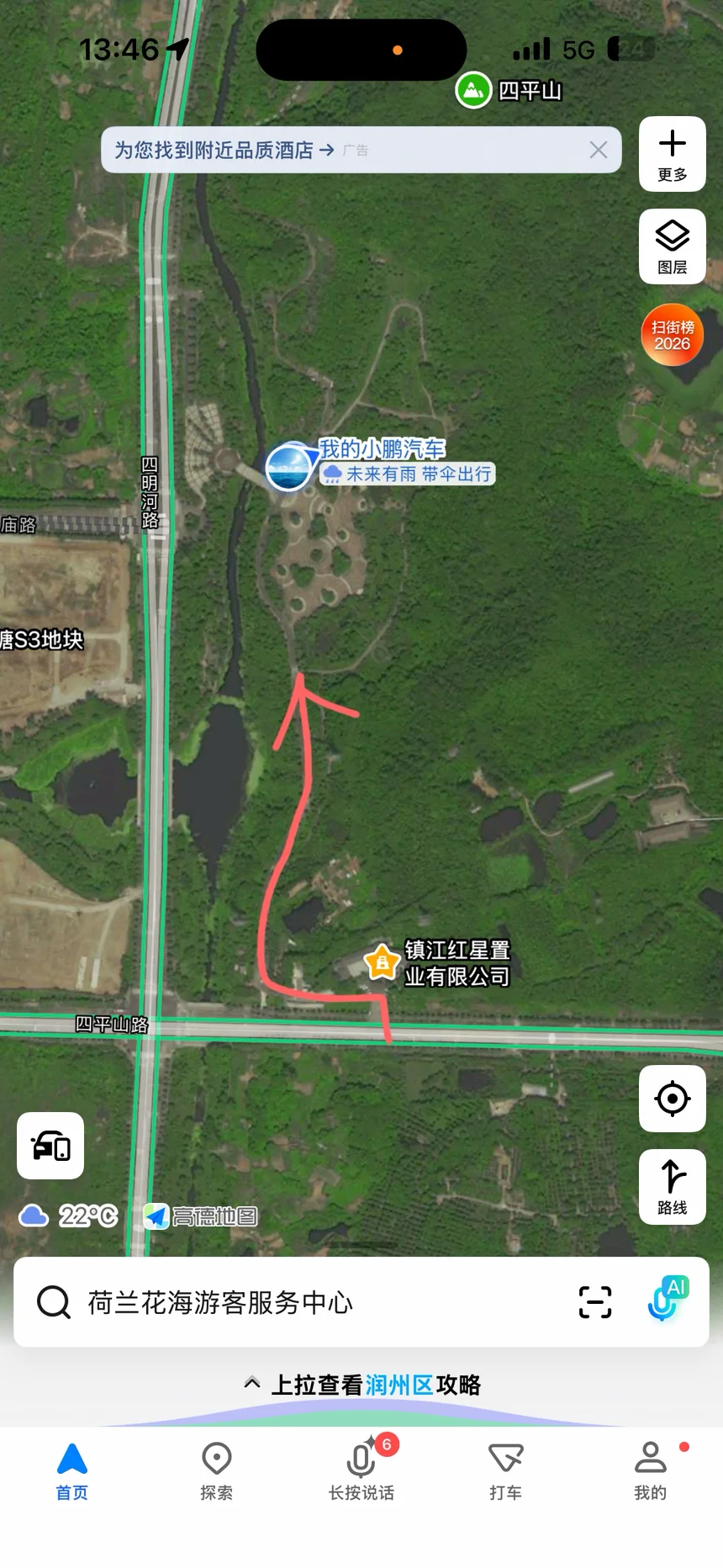Select the 镇江红星置业有限公司 favorite marker

point(382,961)
